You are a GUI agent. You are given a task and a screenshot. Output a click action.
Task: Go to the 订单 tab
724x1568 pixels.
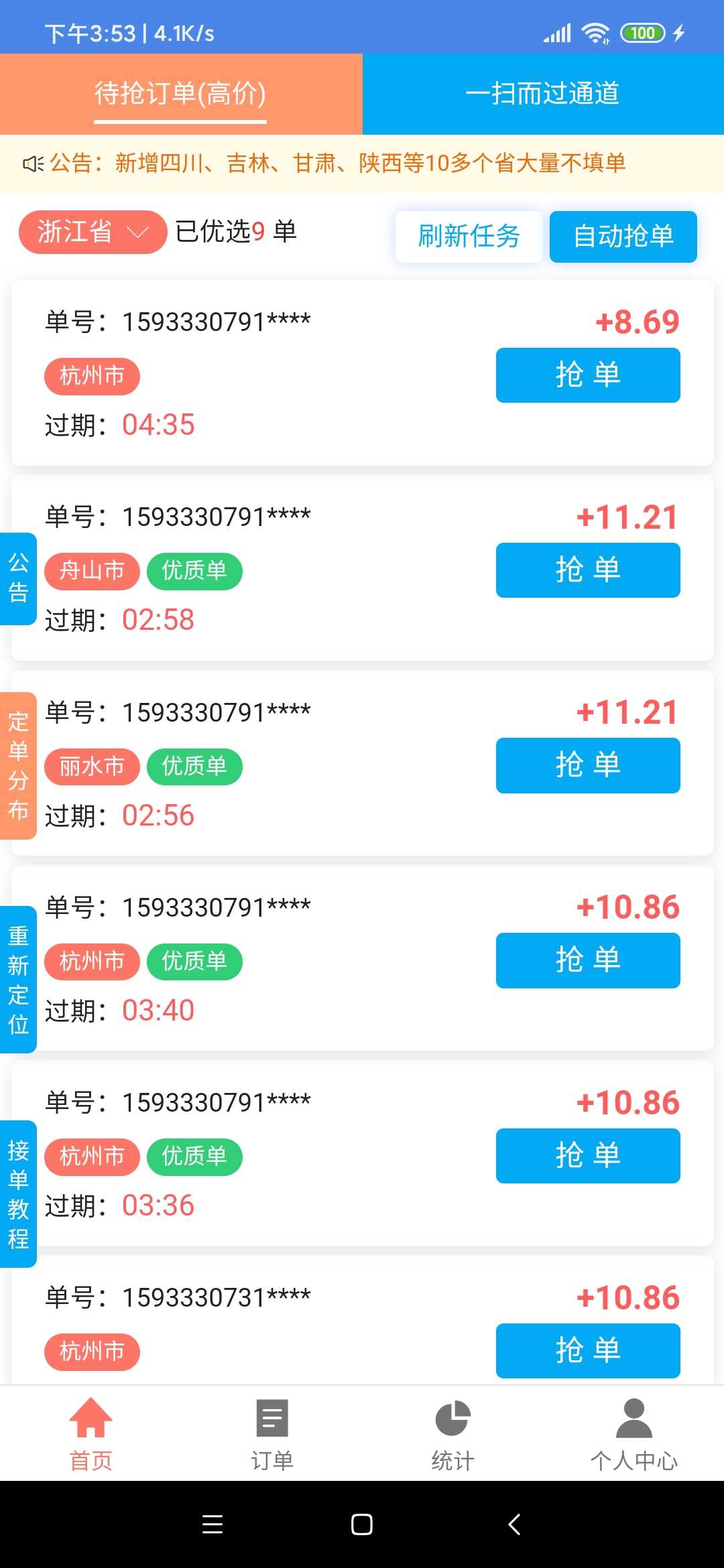pos(271,1434)
